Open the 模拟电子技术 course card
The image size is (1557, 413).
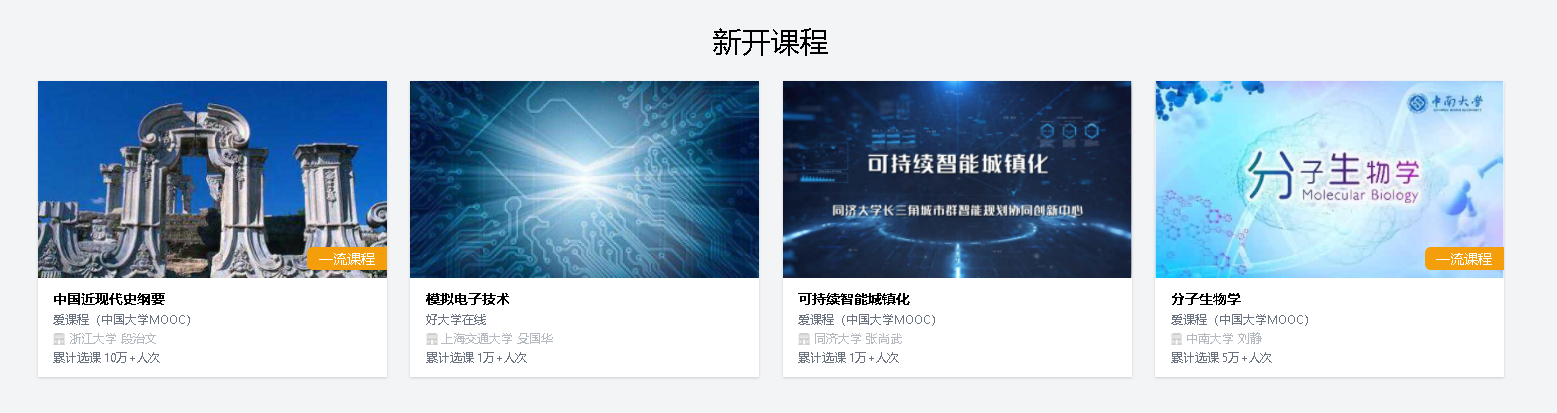click(x=584, y=180)
